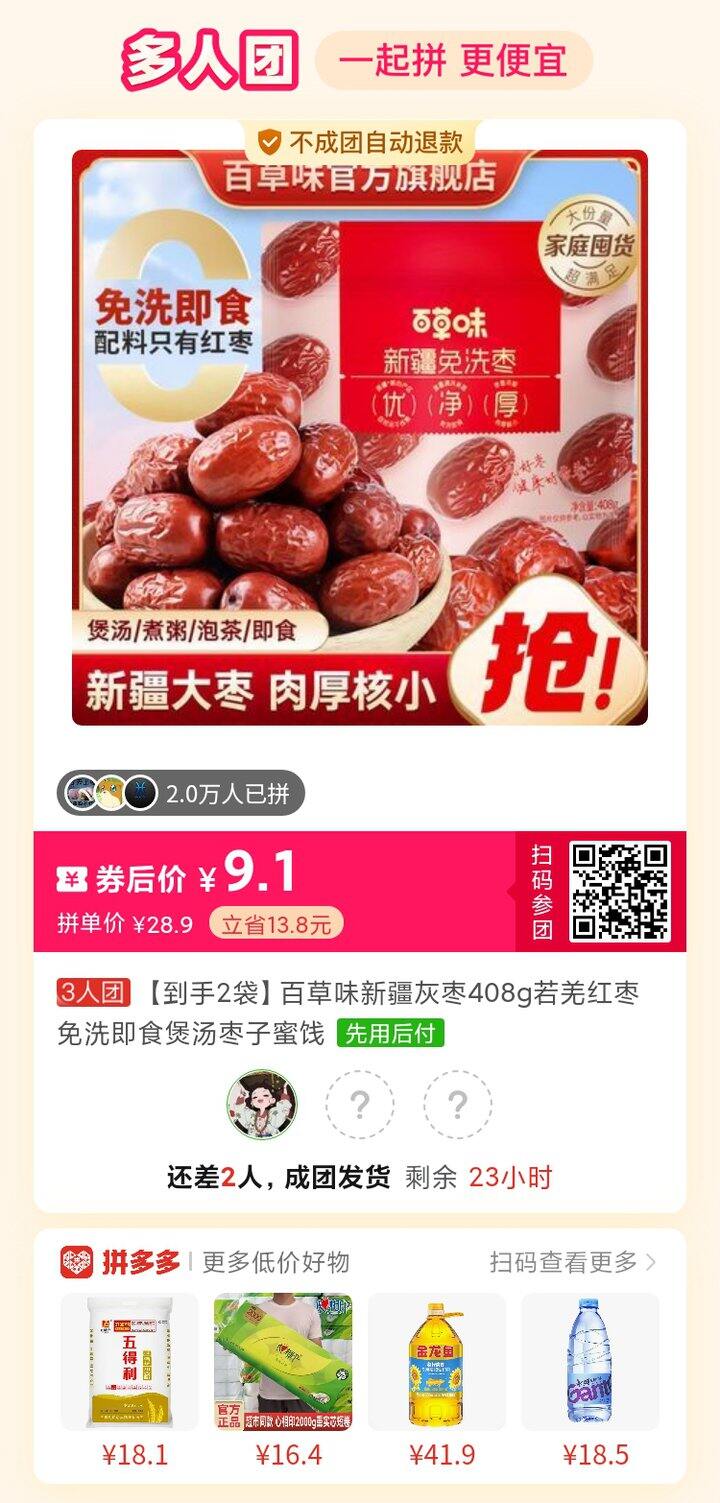The width and height of the screenshot is (720, 1503).
Task: Click the main red dates product image
Action: [x=360, y=440]
